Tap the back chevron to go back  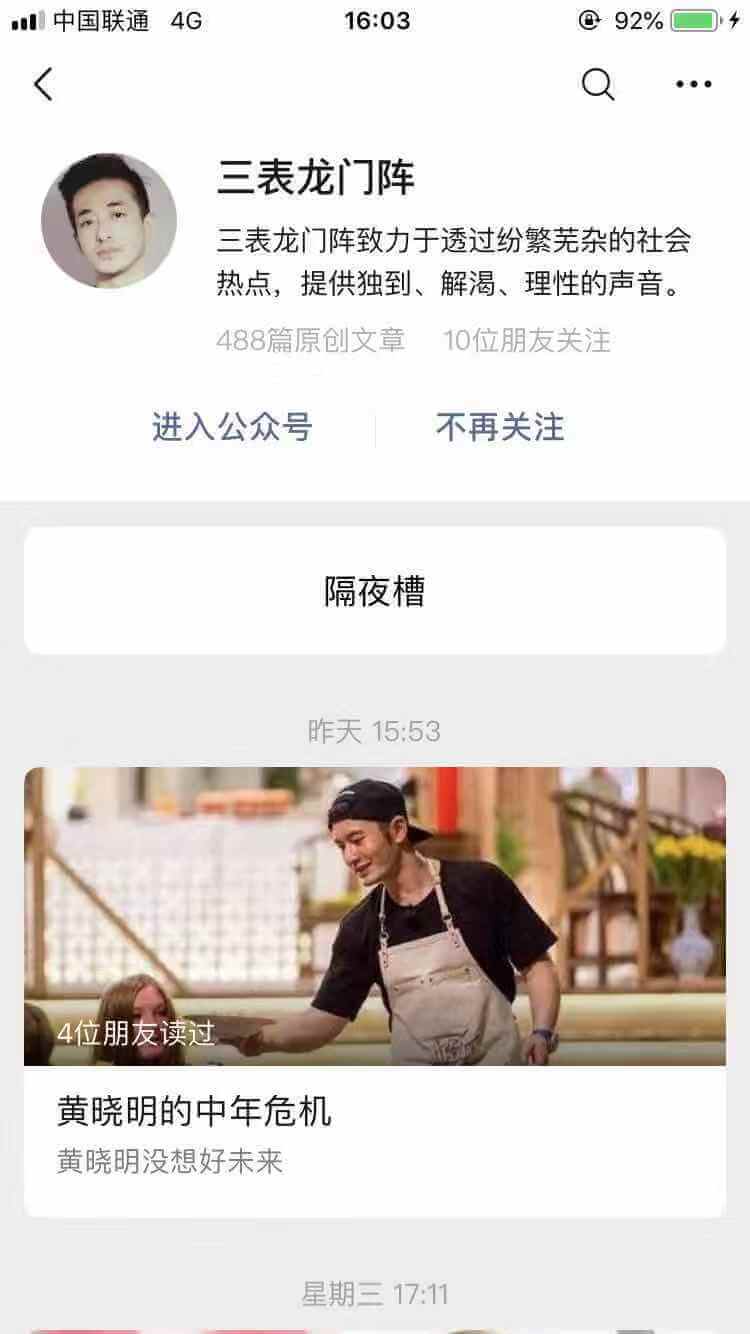42,85
